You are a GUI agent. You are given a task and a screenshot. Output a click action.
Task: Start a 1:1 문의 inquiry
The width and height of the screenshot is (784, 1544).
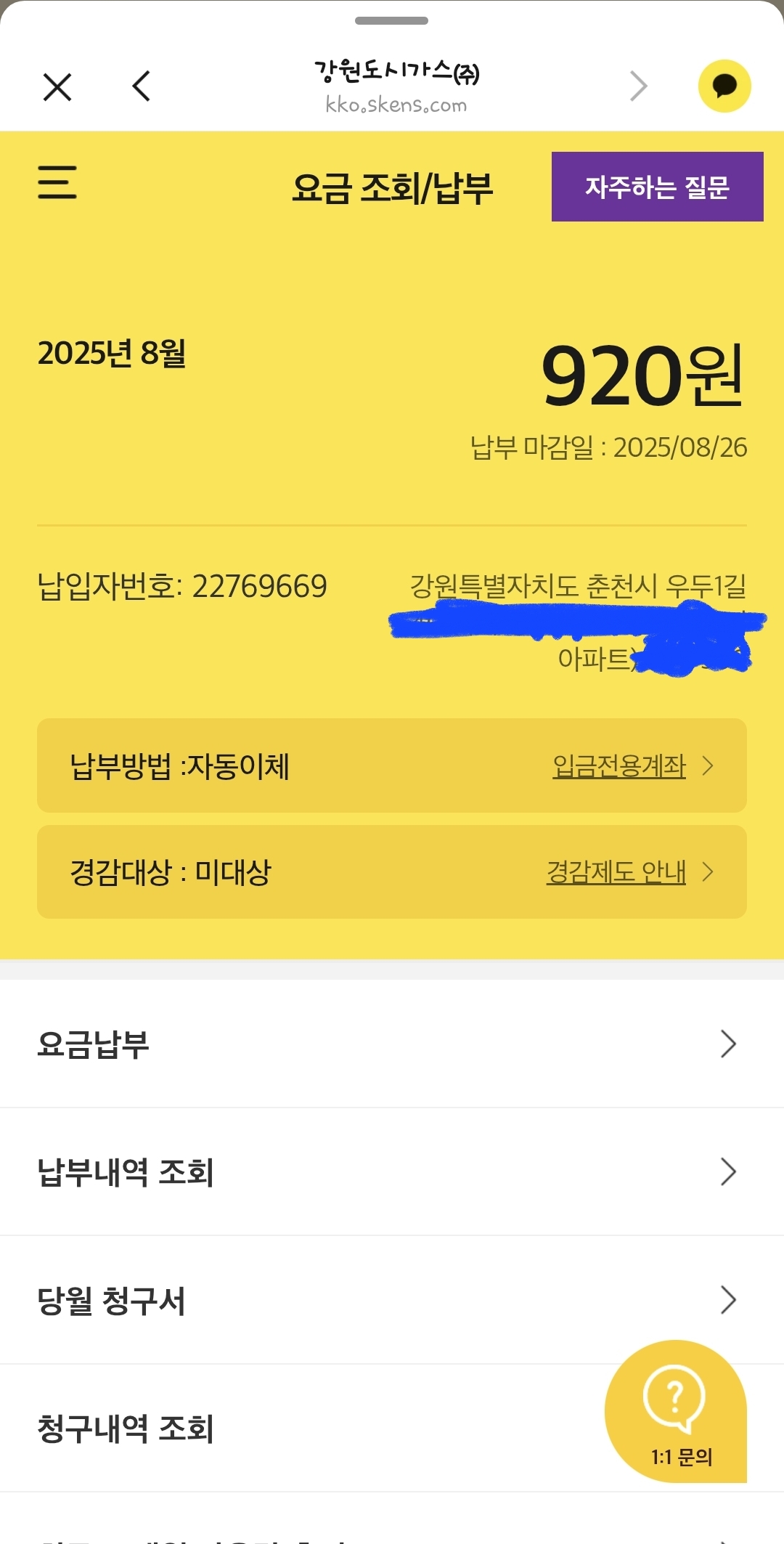point(676,1410)
